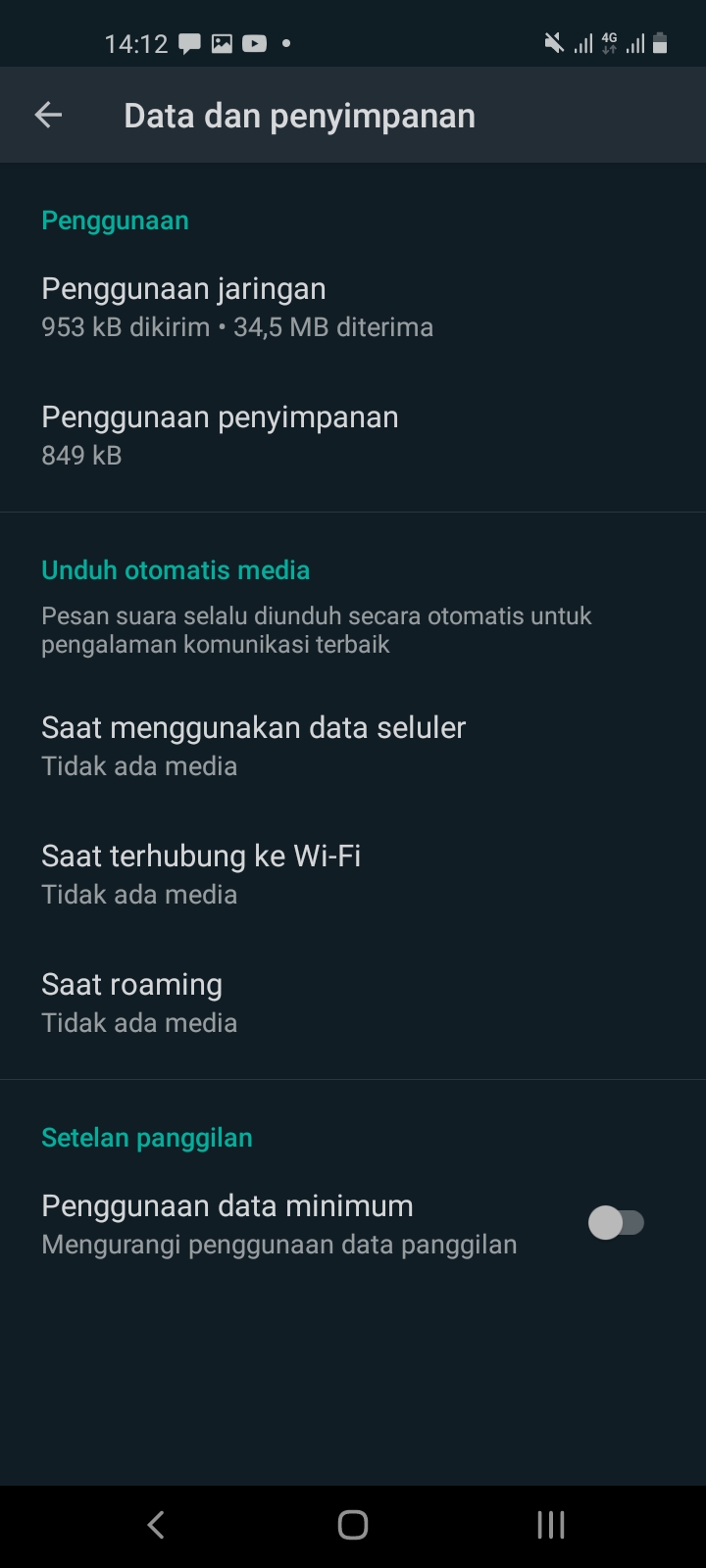This screenshot has width=706, height=1568.
Task: Tap the image notification icon in status bar
Action: (x=224, y=43)
